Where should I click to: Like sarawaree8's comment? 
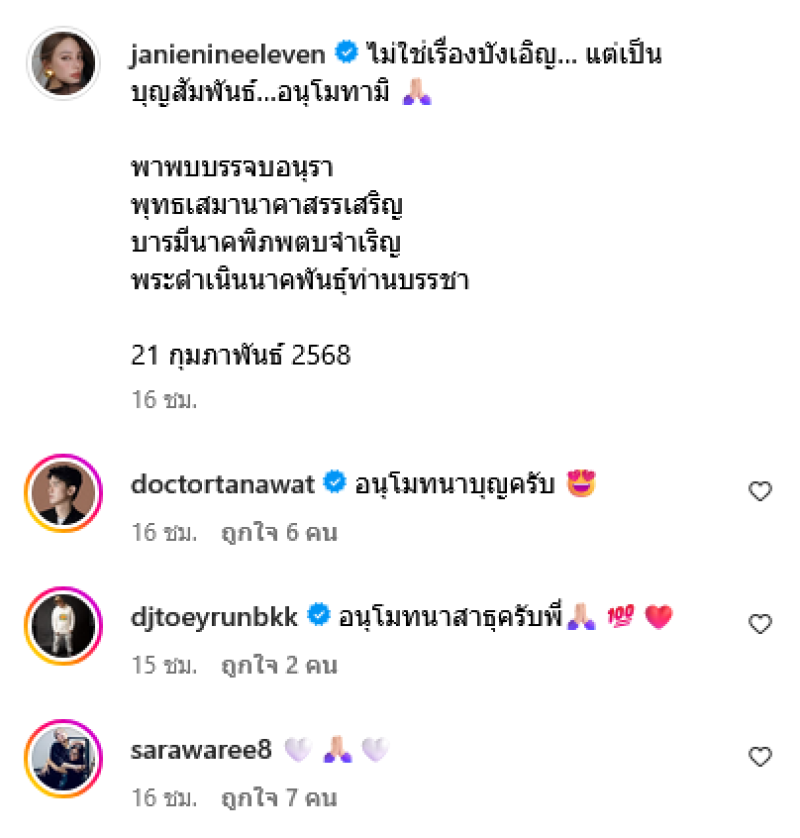click(x=760, y=756)
